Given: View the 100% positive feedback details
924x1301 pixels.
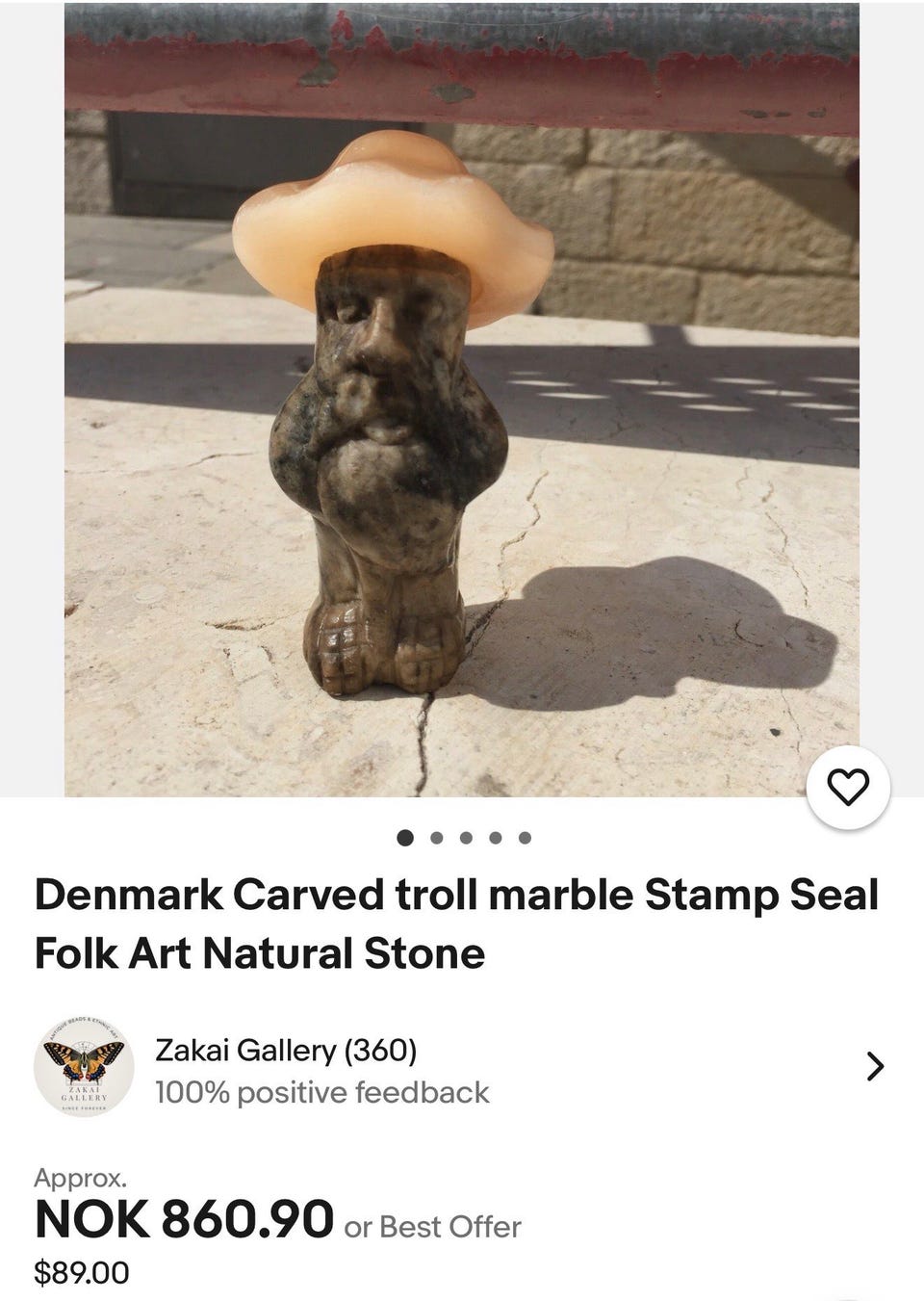Looking at the screenshot, I should [x=322, y=1093].
